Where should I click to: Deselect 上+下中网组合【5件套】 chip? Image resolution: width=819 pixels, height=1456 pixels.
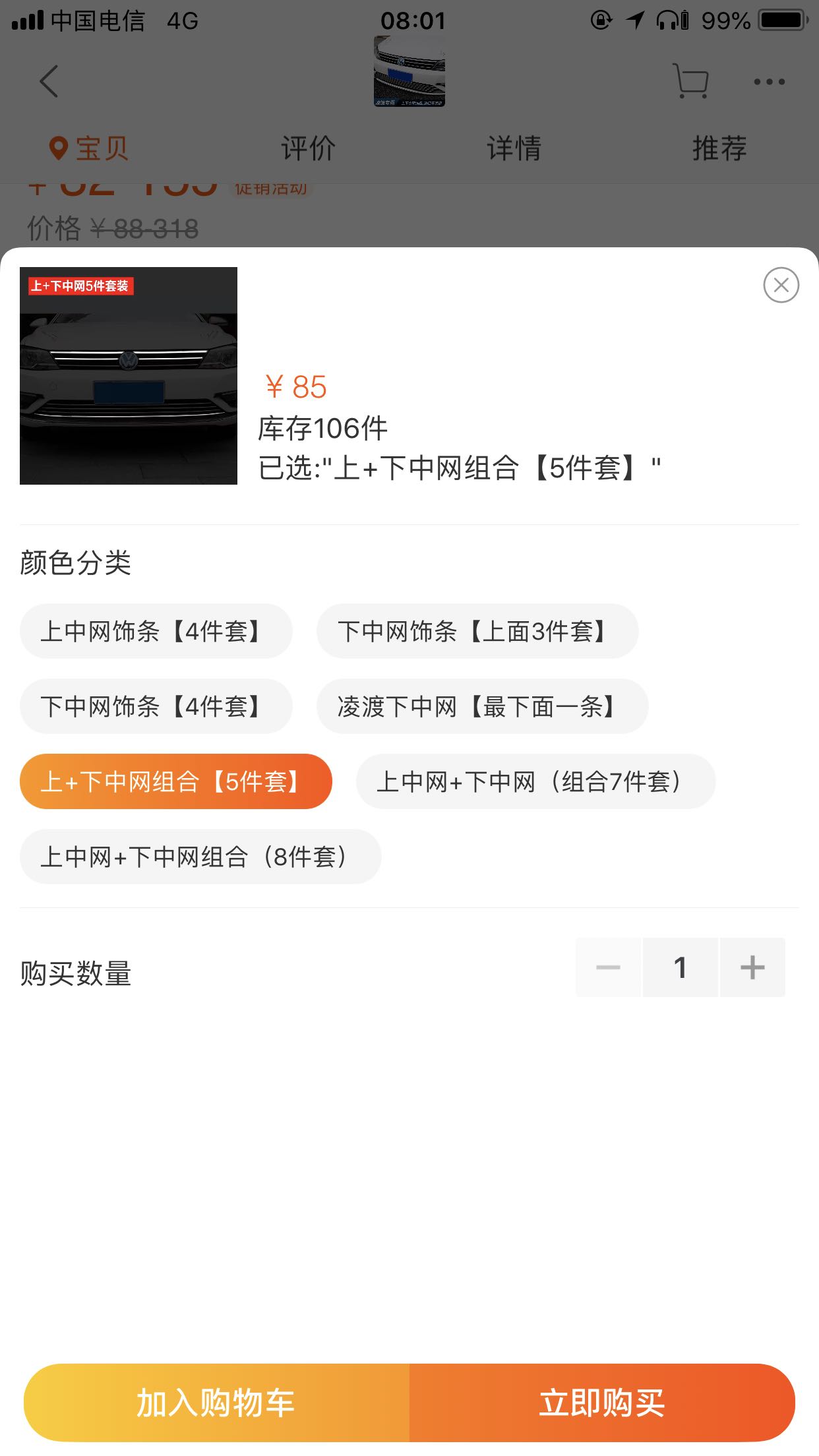pos(175,781)
